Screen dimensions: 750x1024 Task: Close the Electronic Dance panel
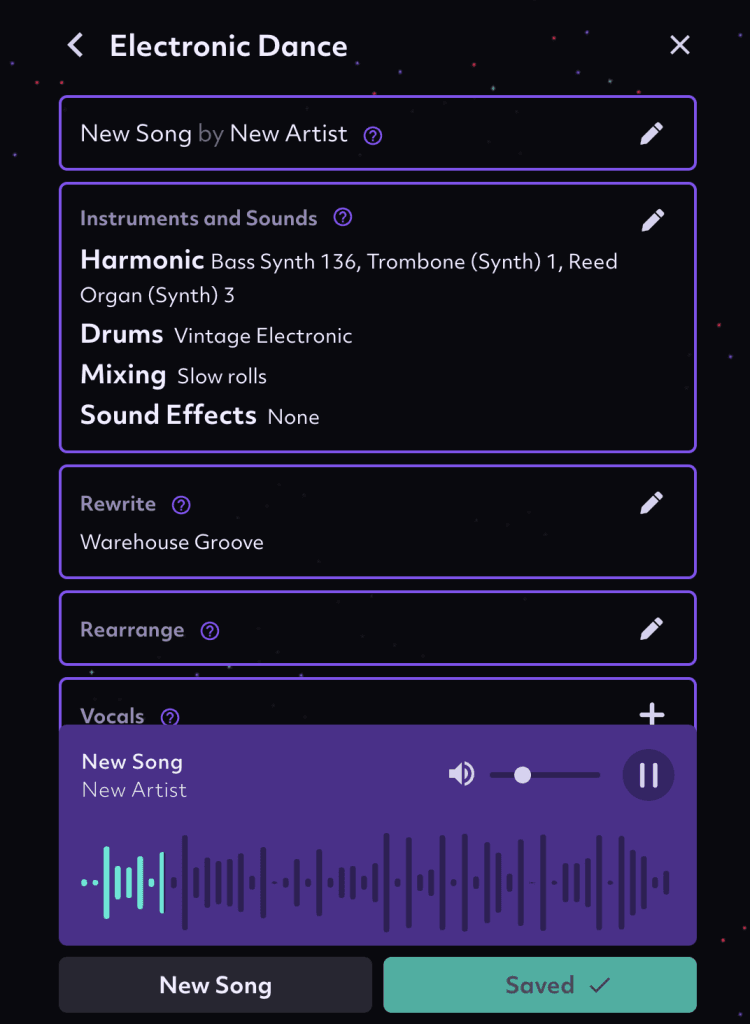pos(680,45)
